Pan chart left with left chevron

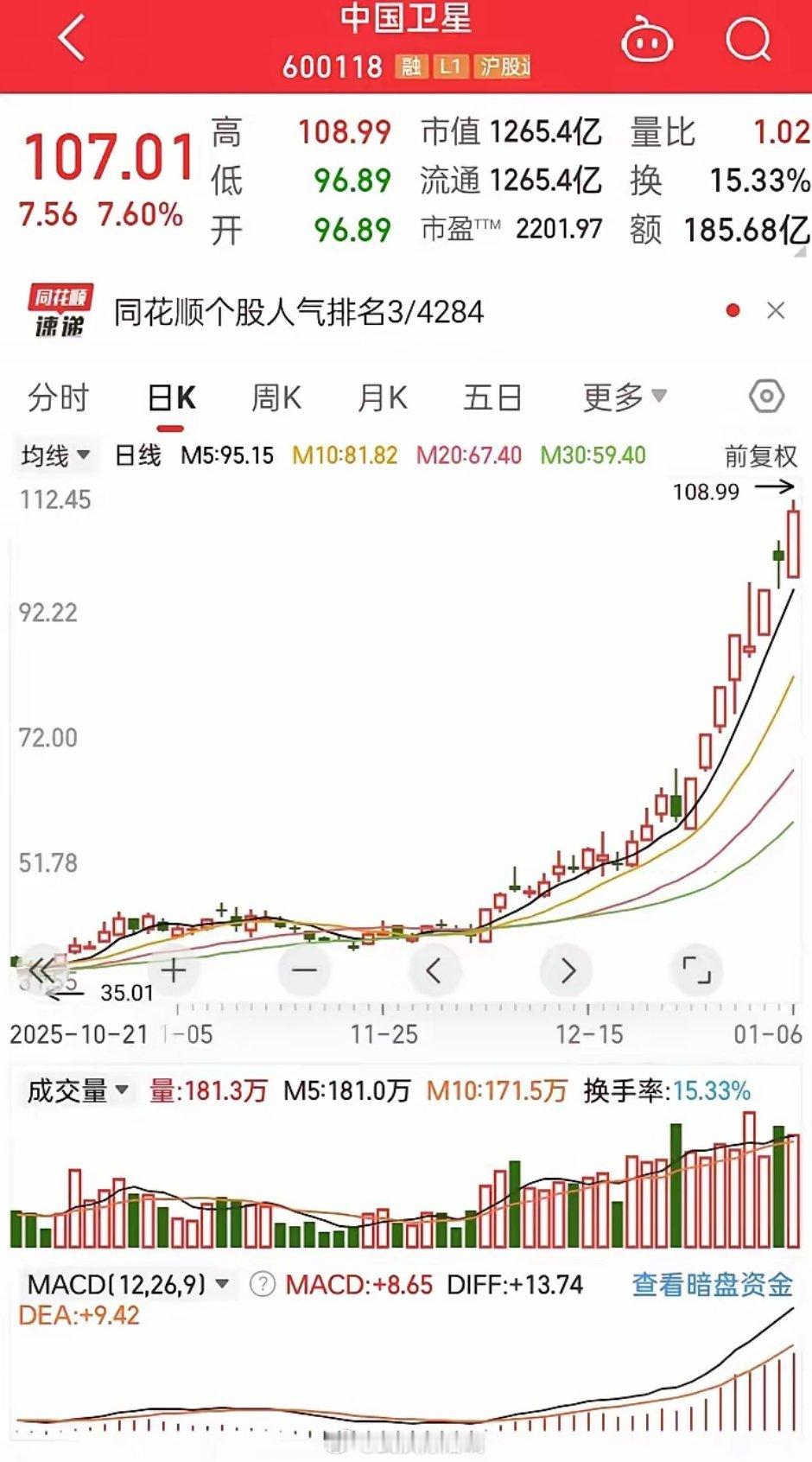[x=435, y=969]
